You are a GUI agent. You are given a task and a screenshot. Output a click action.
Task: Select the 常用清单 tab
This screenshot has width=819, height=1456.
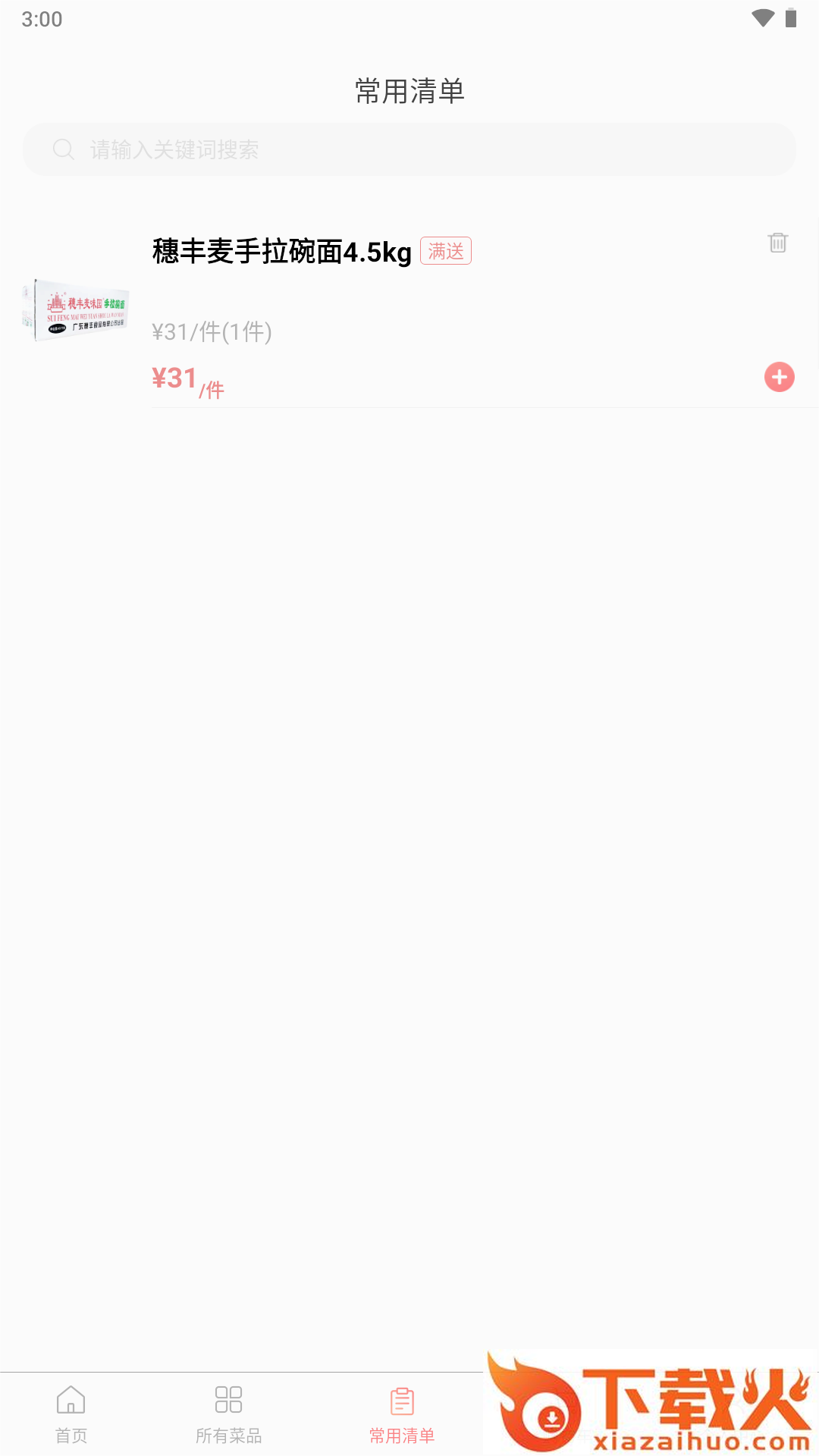402,1414
